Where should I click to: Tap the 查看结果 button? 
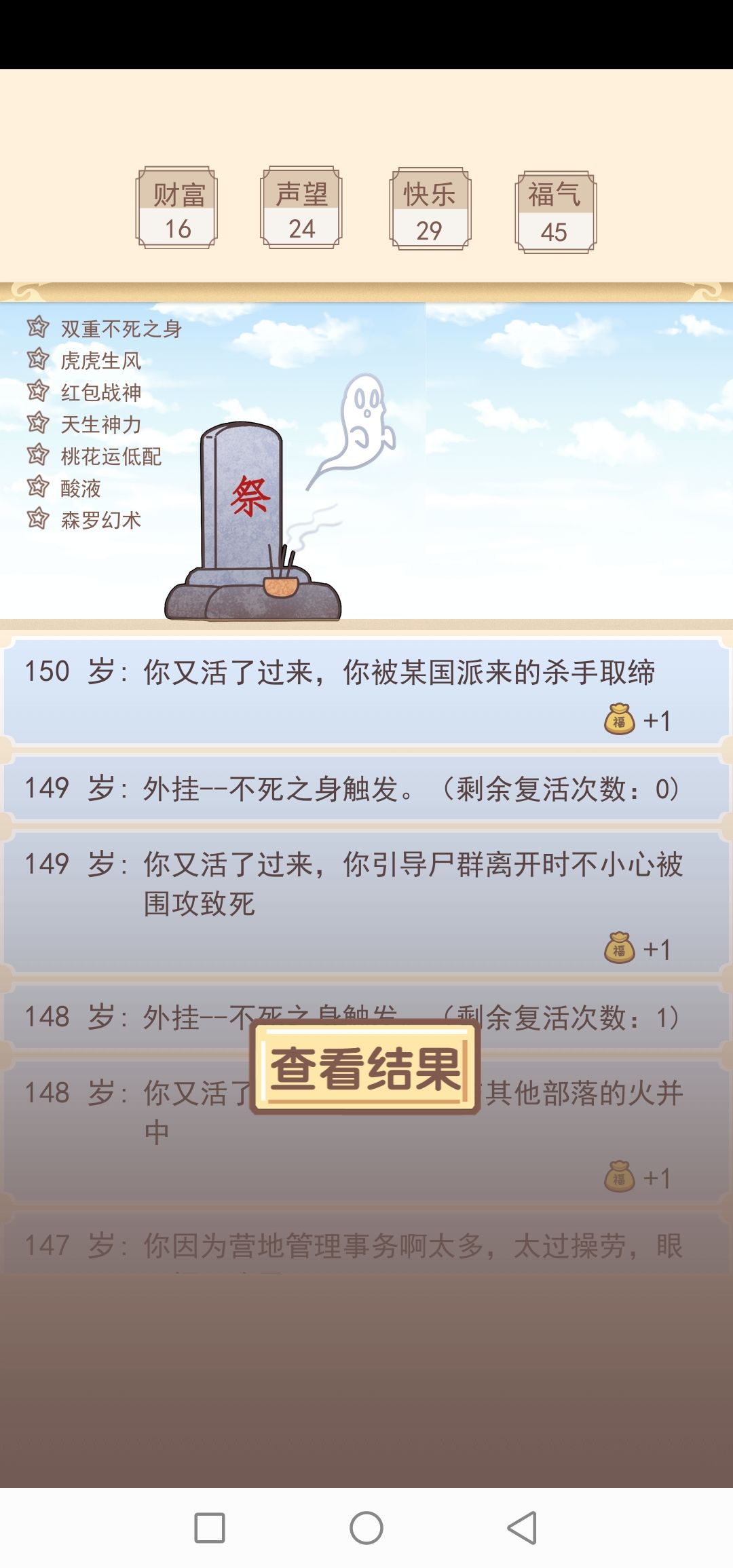tap(366, 1068)
